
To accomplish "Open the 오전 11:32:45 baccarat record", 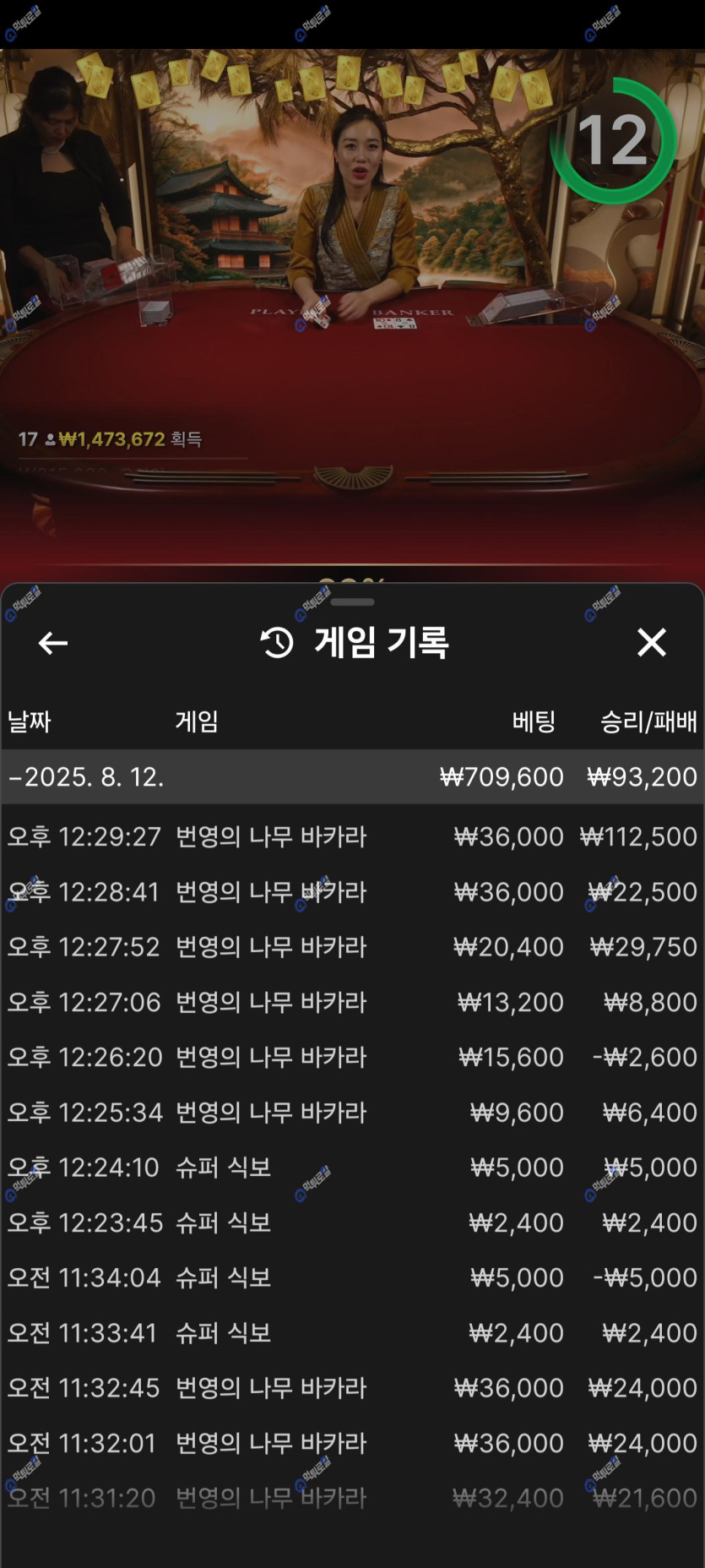I will point(352,1387).
